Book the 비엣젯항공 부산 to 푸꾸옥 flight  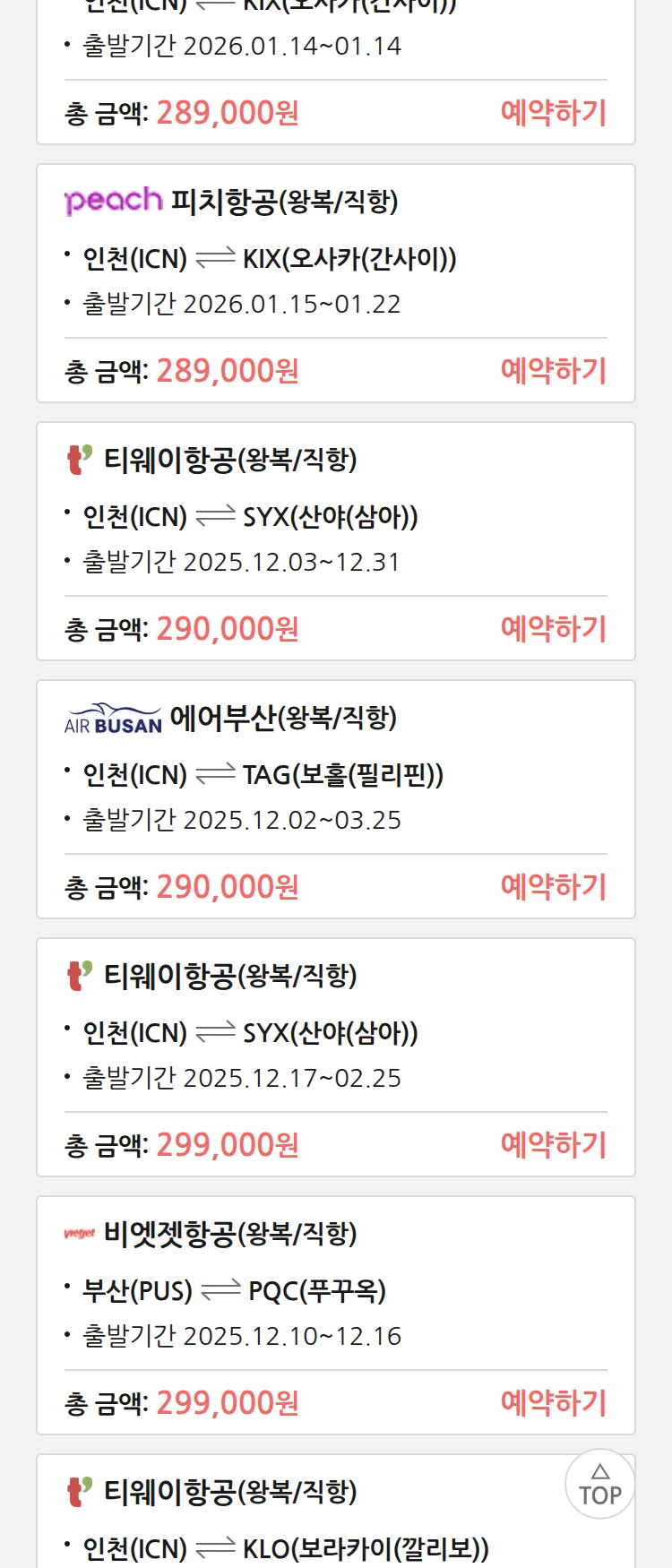pos(553,1403)
